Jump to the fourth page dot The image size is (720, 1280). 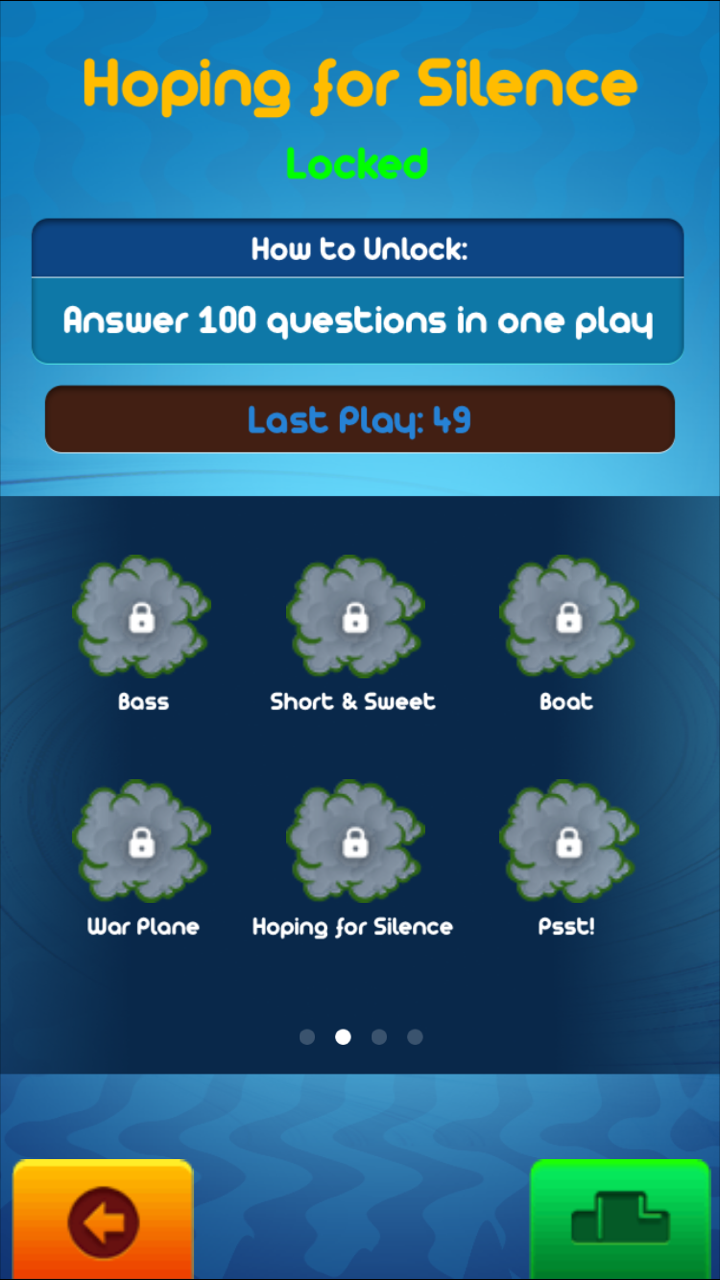pos(415,1037)
